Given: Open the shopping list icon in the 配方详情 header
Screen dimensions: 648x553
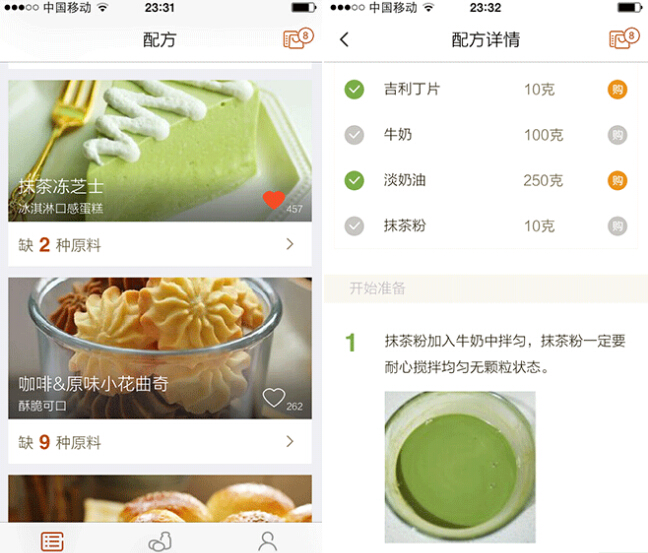Looking at the screenshot, I should 623,39.
